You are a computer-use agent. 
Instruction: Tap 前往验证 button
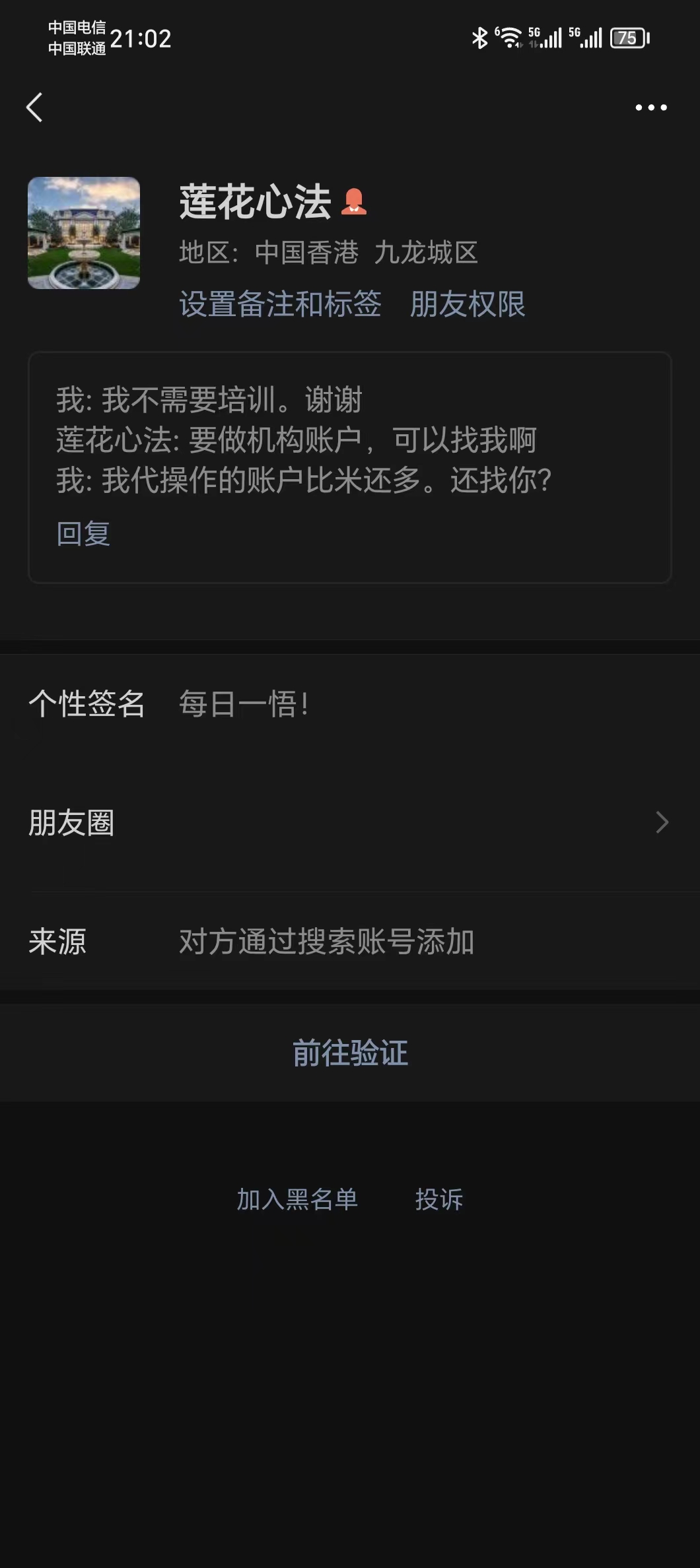point(350,1053)
